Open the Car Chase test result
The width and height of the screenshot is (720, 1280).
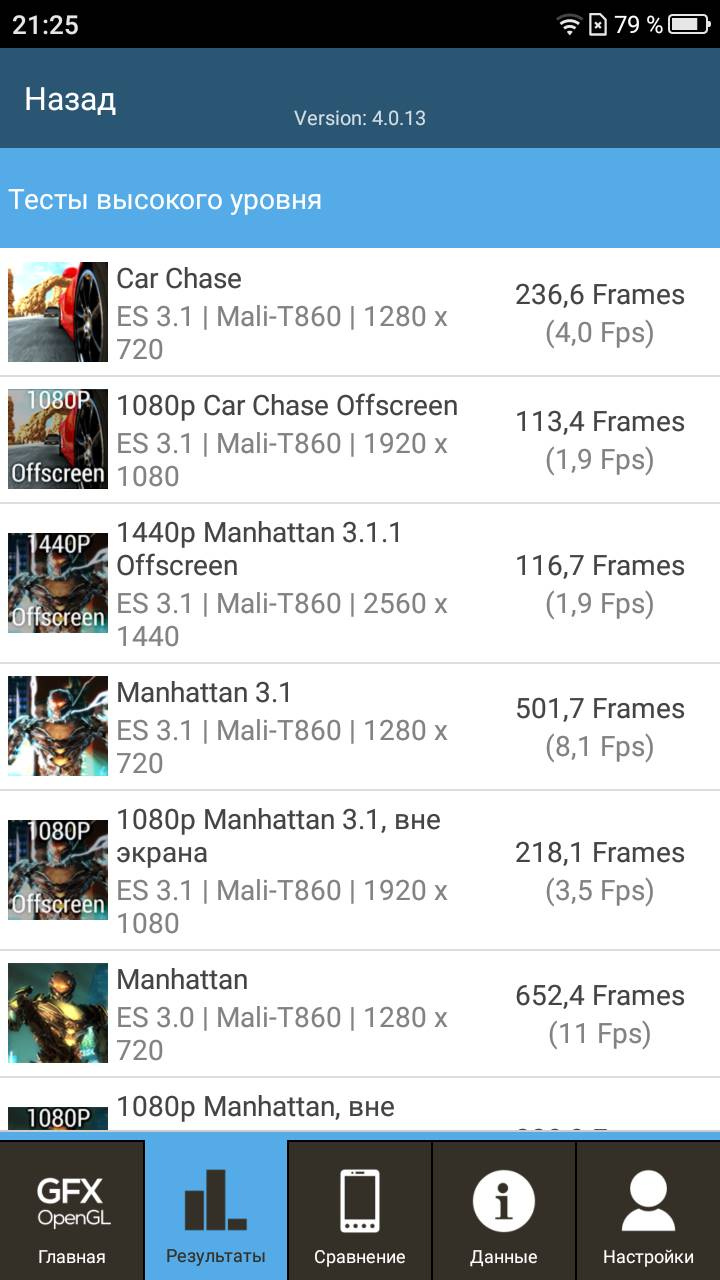(360, 313)
